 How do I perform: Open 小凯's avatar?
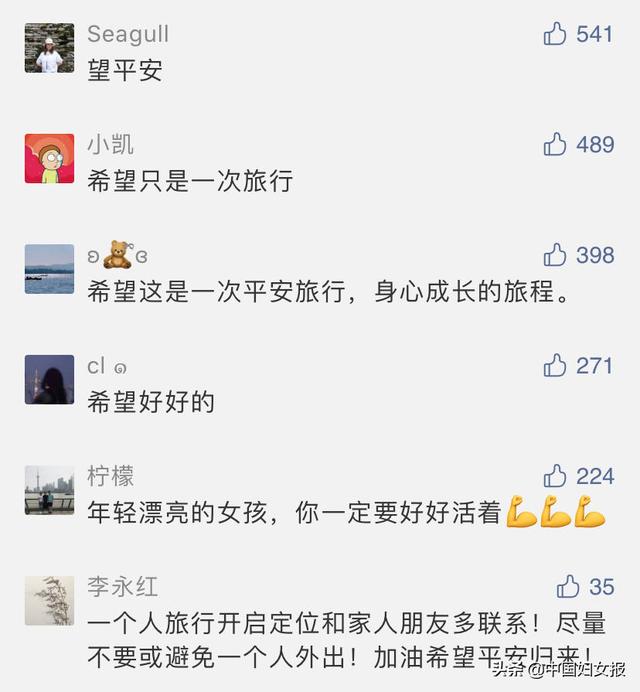(x=49, y=158)
